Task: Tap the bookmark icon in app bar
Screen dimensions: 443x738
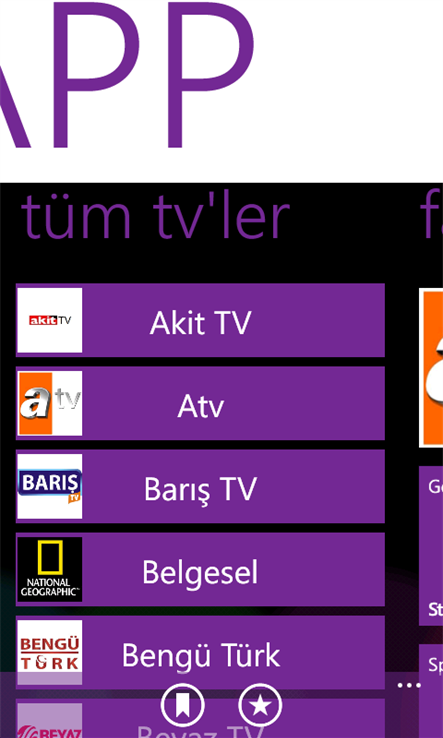Action: point(183,705)
